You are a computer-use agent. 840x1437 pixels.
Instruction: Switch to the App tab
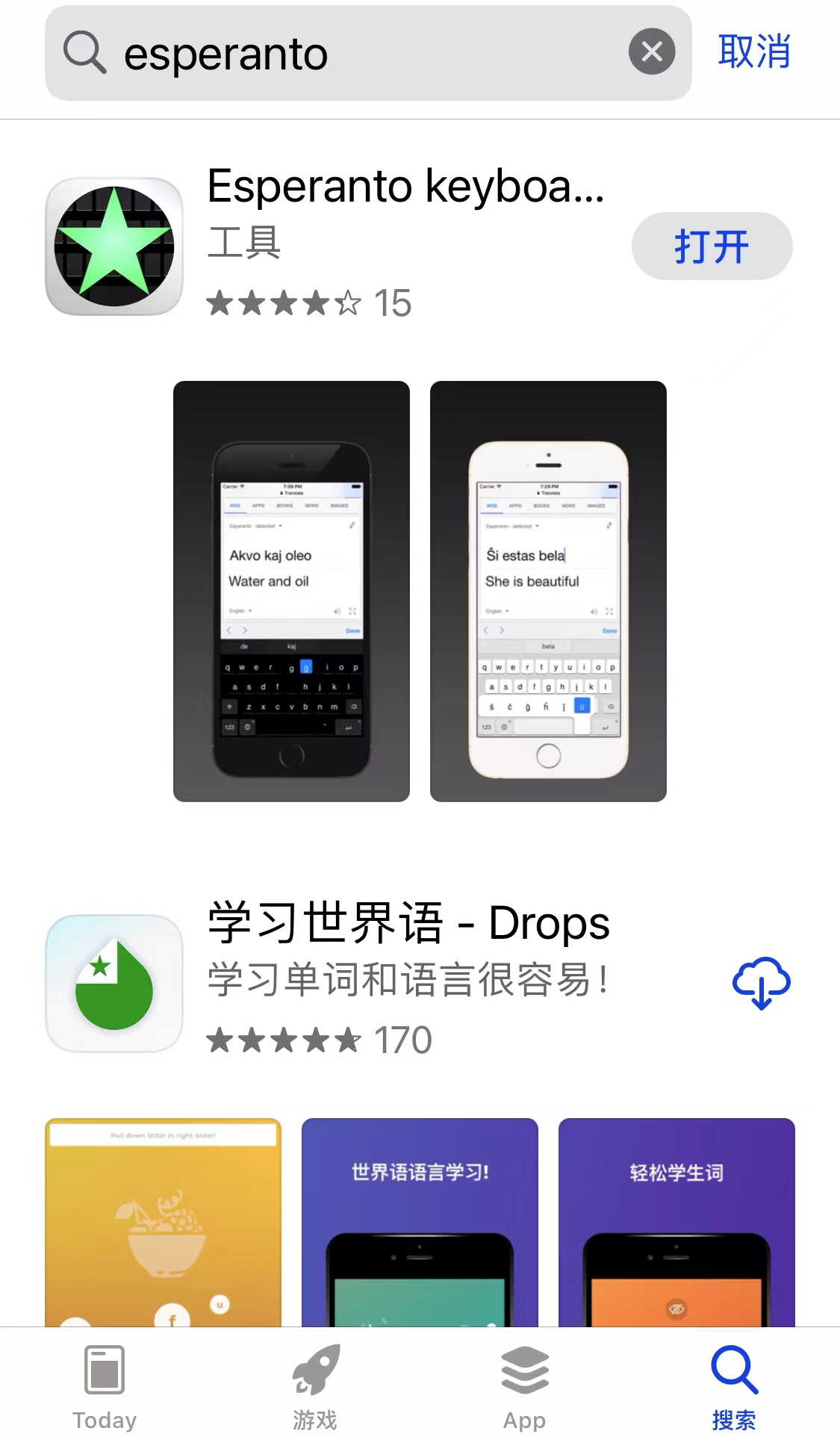524,1386
